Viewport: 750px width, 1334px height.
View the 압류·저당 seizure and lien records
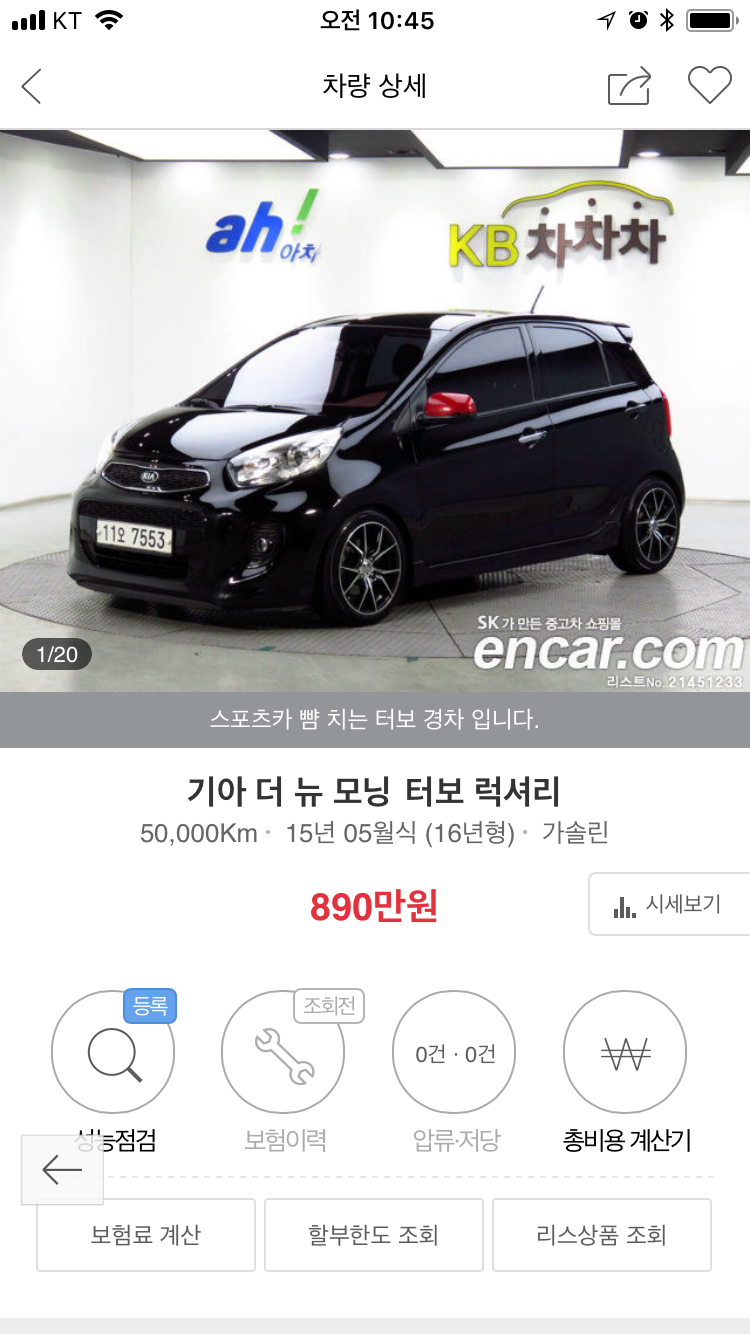[x=455, y=1071]
